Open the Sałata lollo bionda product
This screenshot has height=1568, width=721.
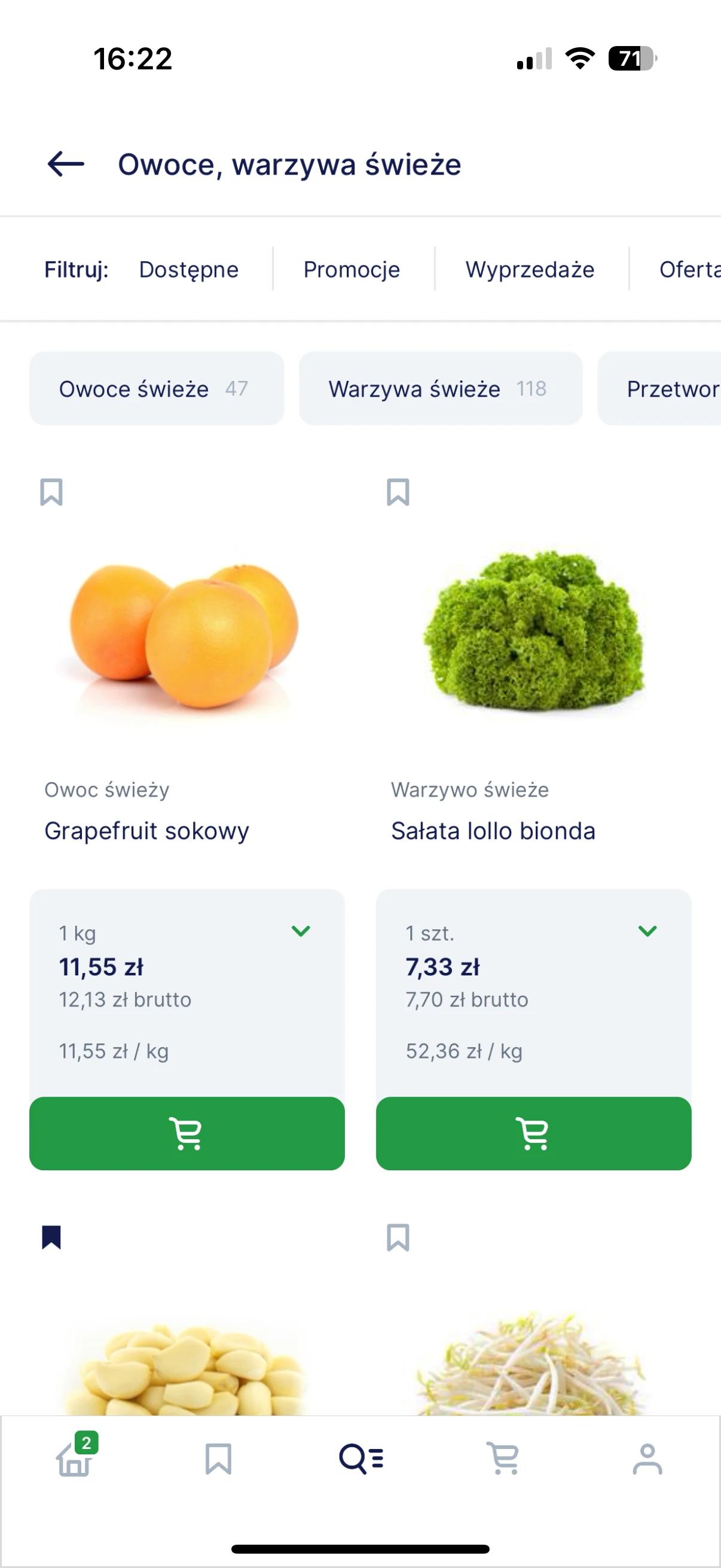pos(493,831)
